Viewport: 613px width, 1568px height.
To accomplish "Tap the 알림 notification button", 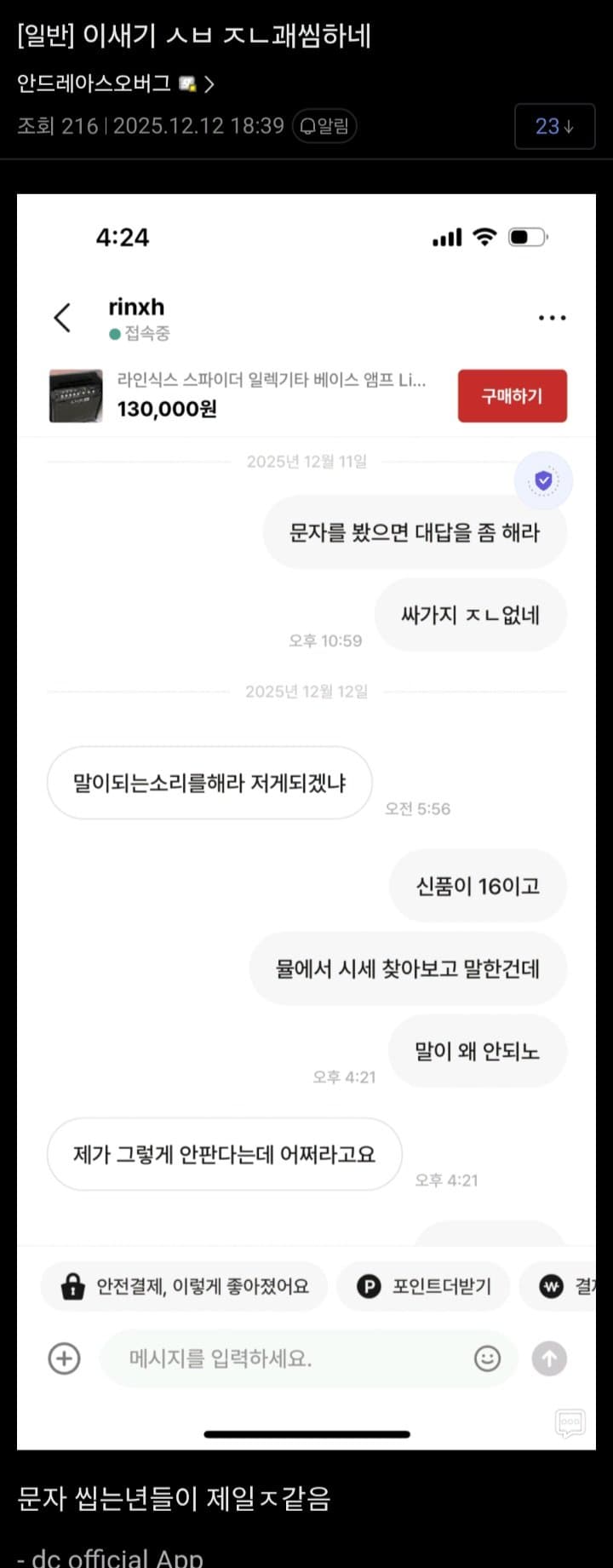I will (324, 126).
